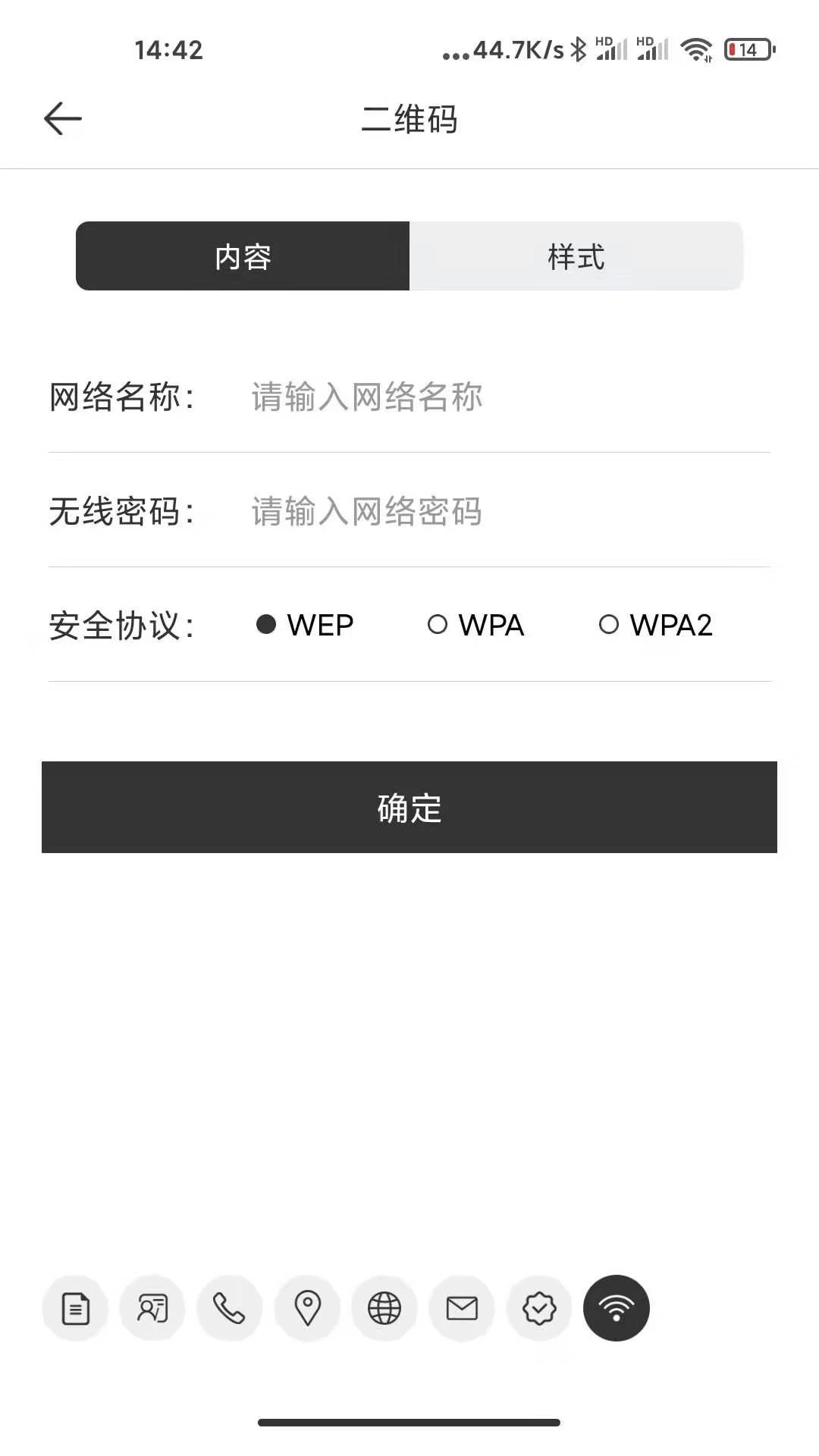Switch to the 样式 tab
The height and width of the screenshot is (1456, 819).
[576, 256]
